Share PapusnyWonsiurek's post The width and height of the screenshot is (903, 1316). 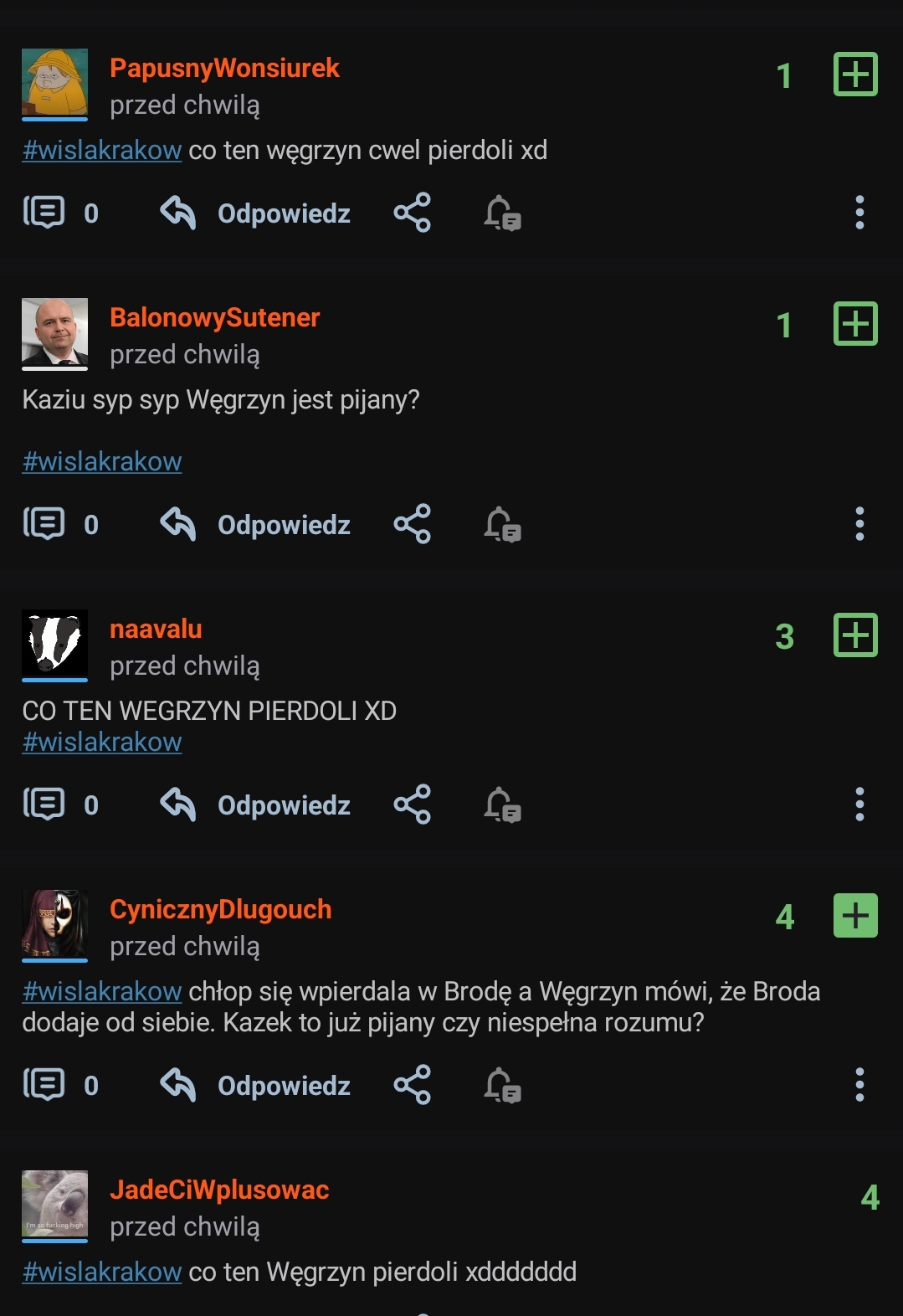(x=412, y=213)
